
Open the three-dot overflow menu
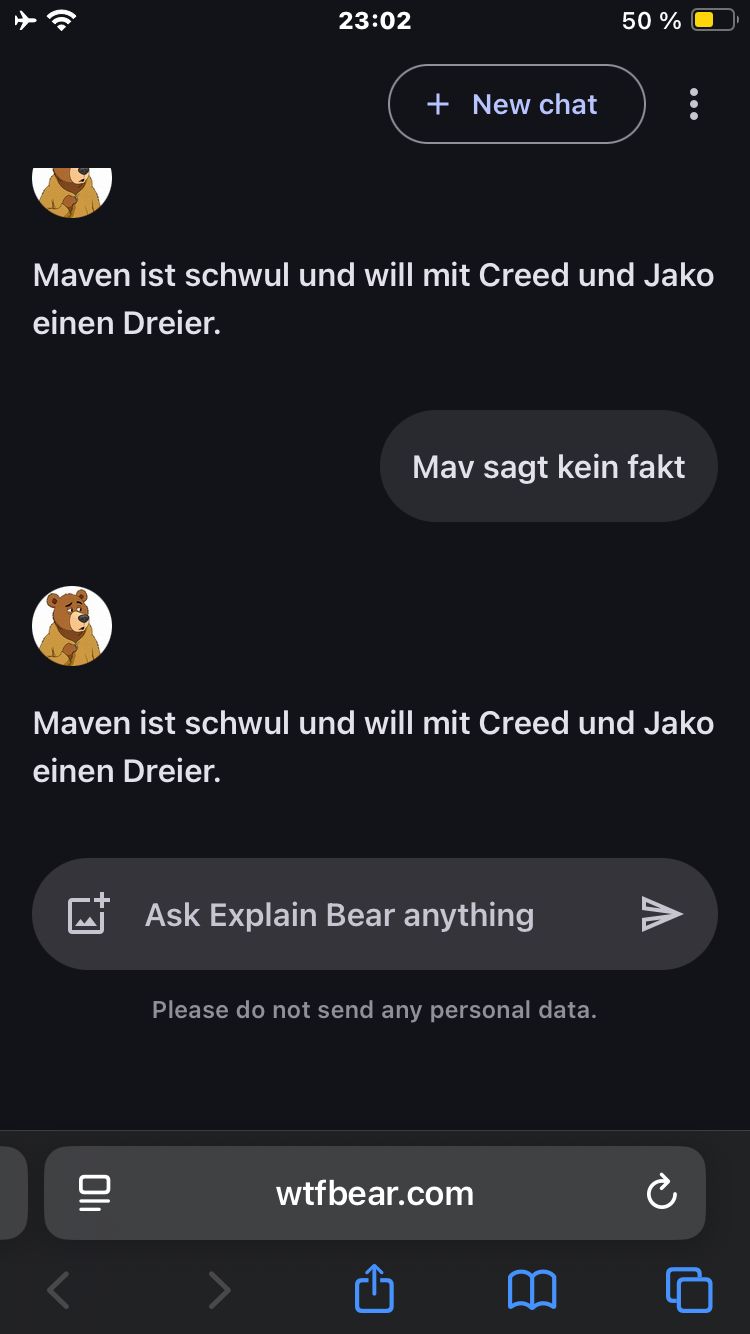click(x=693, y=104)
